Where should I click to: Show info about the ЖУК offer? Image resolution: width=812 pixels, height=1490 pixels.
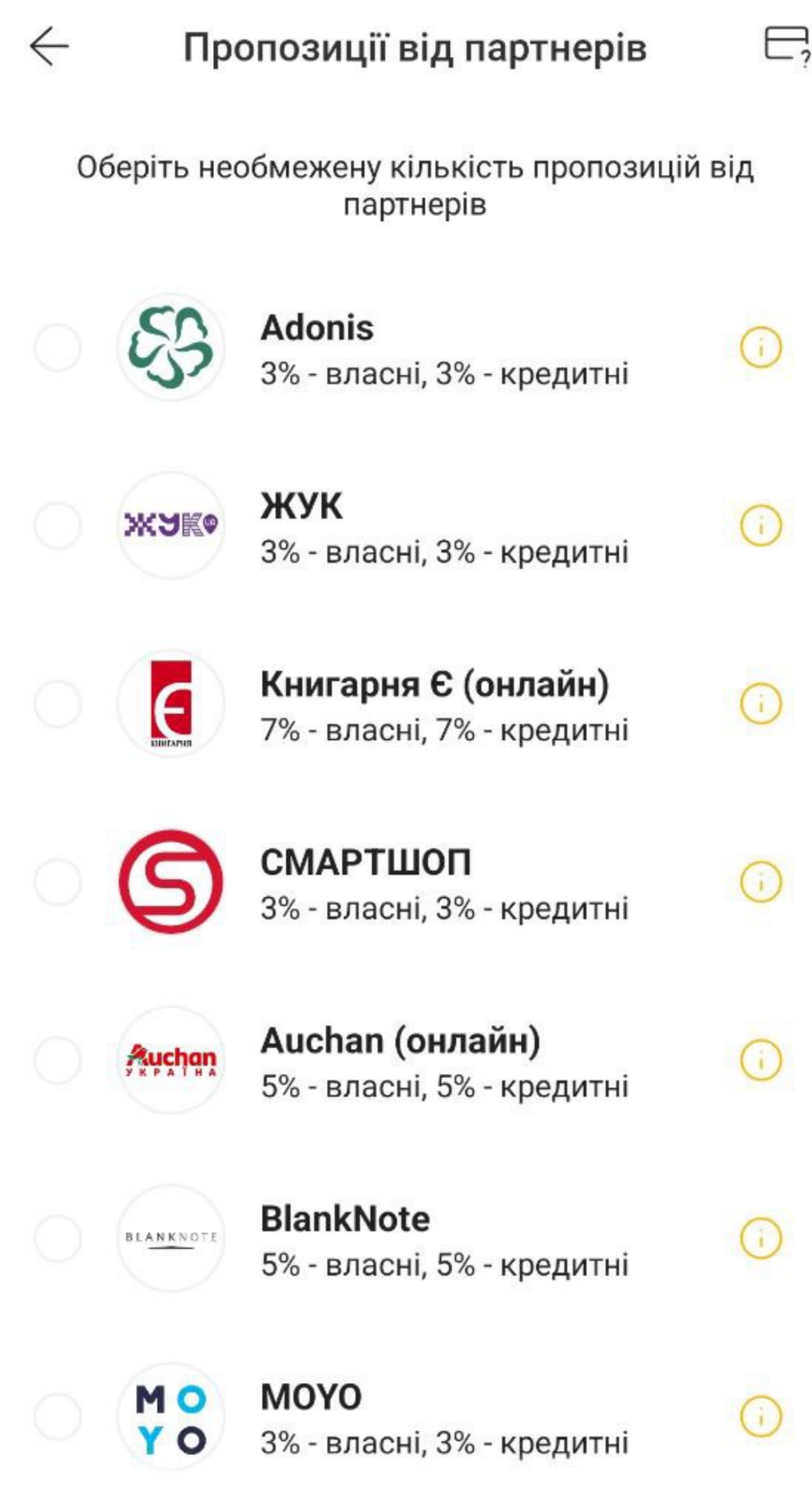point(760,526)
